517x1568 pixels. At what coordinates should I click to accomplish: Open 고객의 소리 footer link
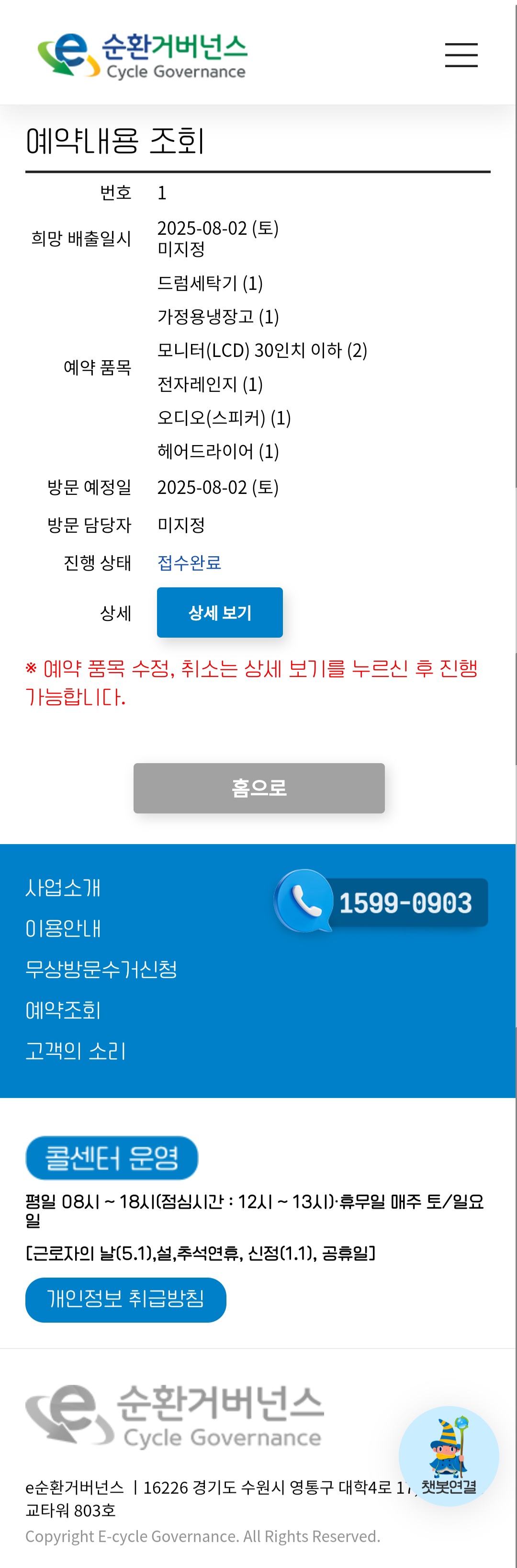click(76, 1051)
